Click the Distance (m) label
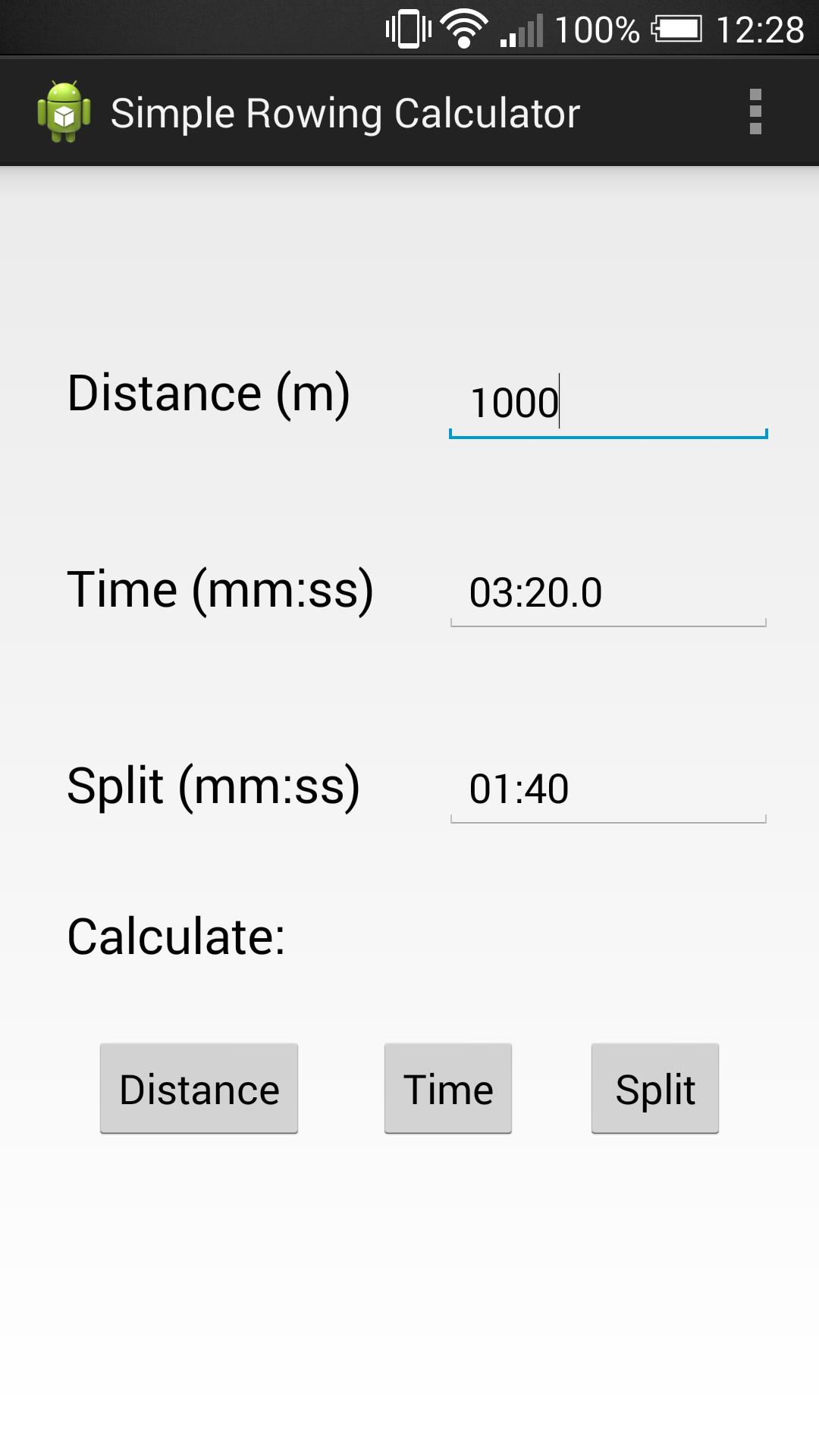Image resolution: width=819 pixels, height=1456 pixels. (x=210, y=393)
